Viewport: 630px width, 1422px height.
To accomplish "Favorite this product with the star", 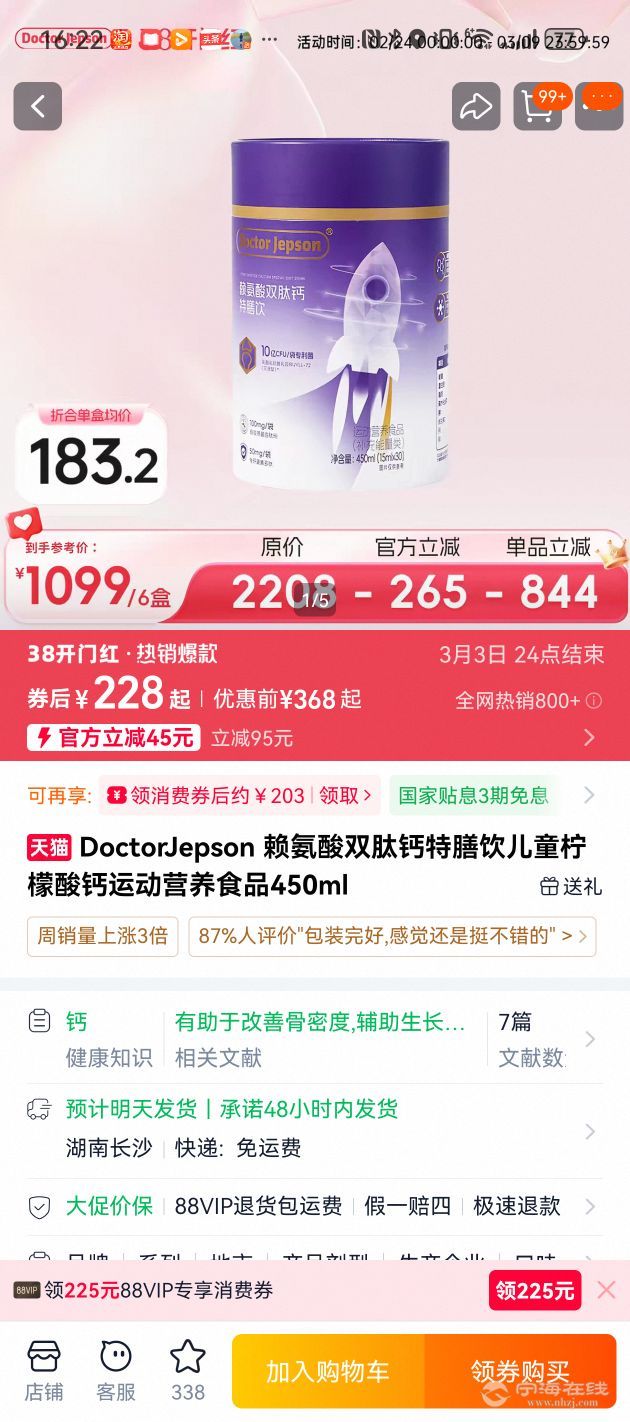I will click(x=187, y=1371).
